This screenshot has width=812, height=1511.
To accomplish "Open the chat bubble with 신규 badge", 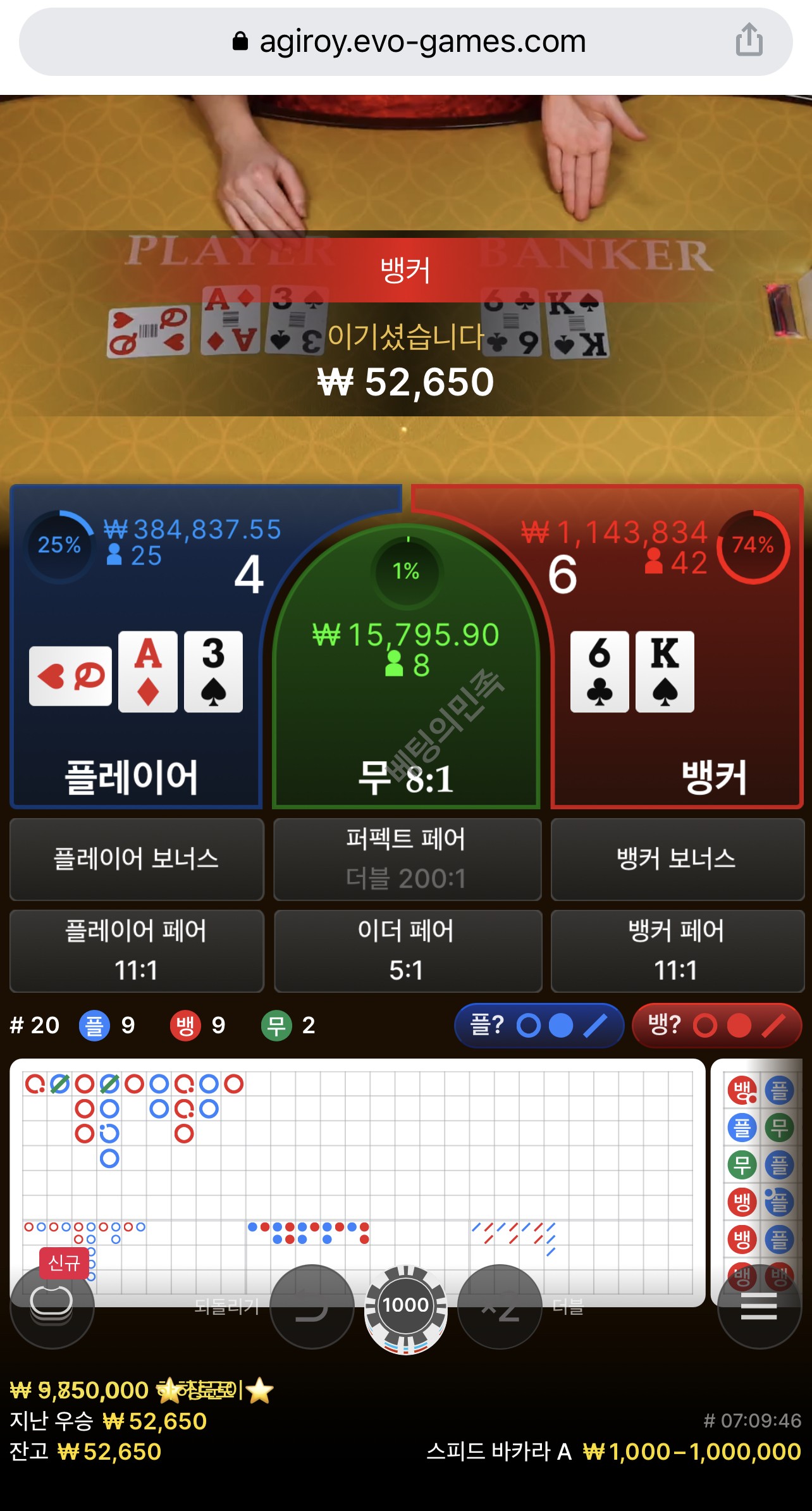I will click(52, 1305).
